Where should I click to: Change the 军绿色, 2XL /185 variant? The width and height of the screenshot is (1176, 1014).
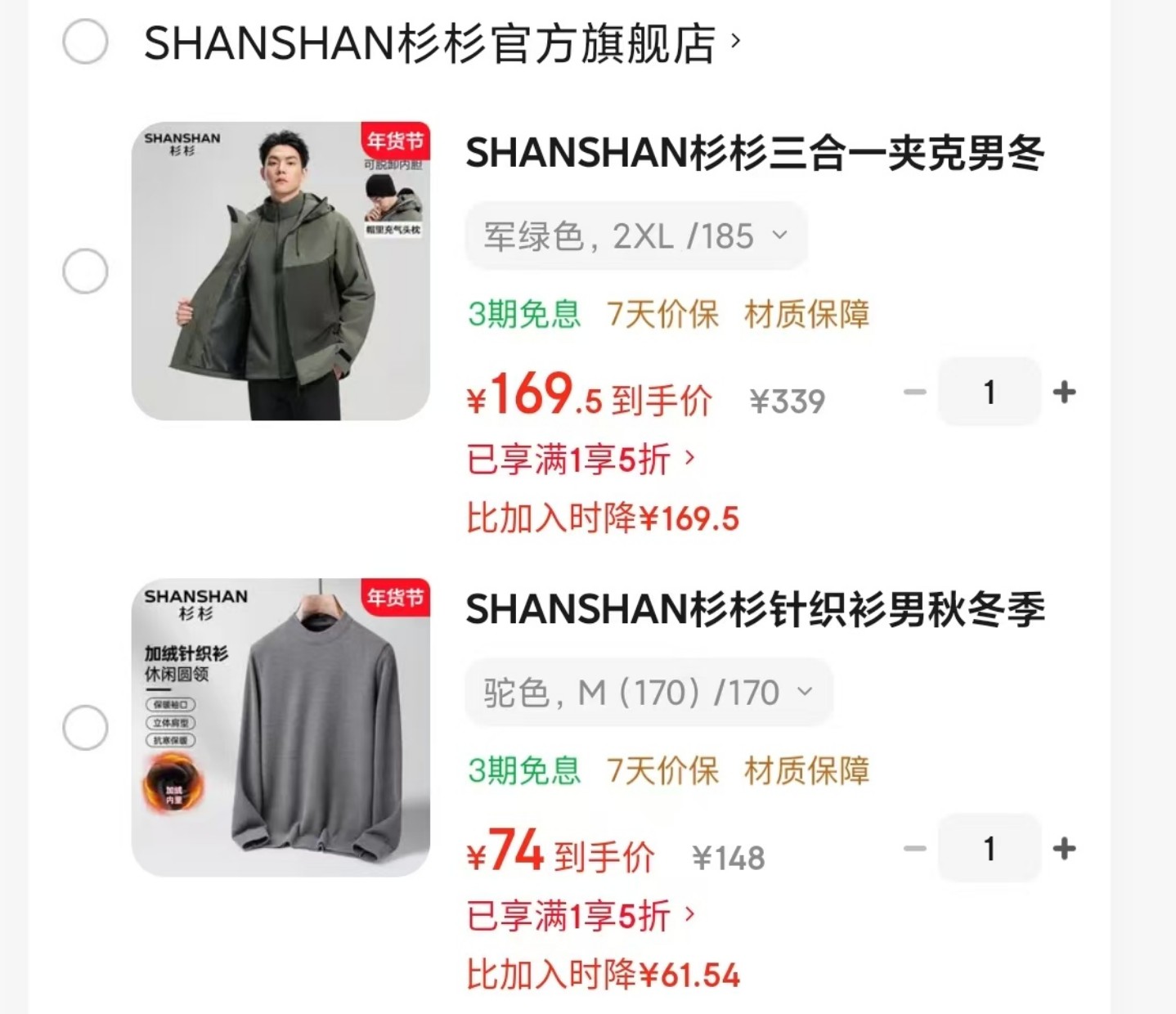(635, 236)
